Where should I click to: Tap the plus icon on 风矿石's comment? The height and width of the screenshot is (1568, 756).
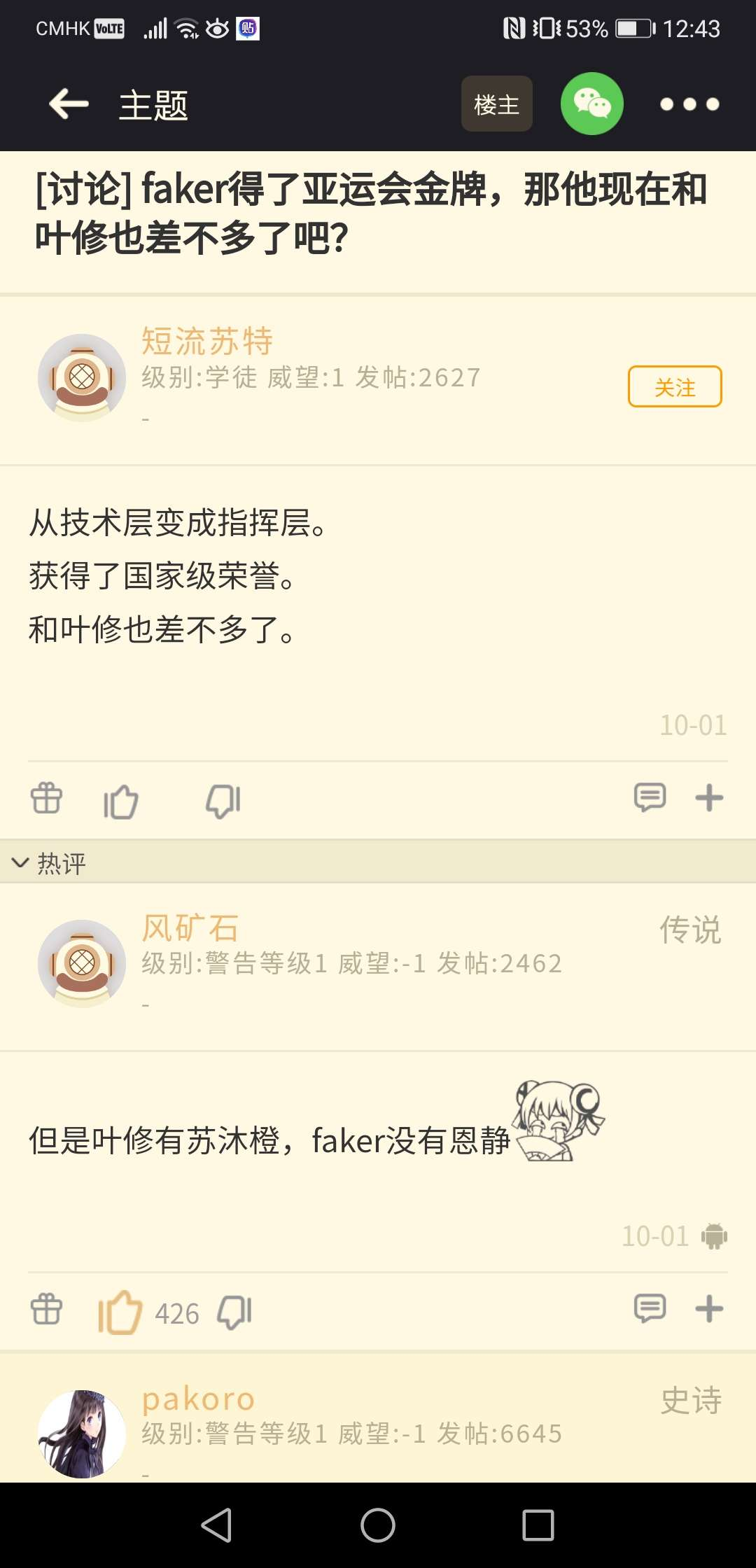[710, 1308]
